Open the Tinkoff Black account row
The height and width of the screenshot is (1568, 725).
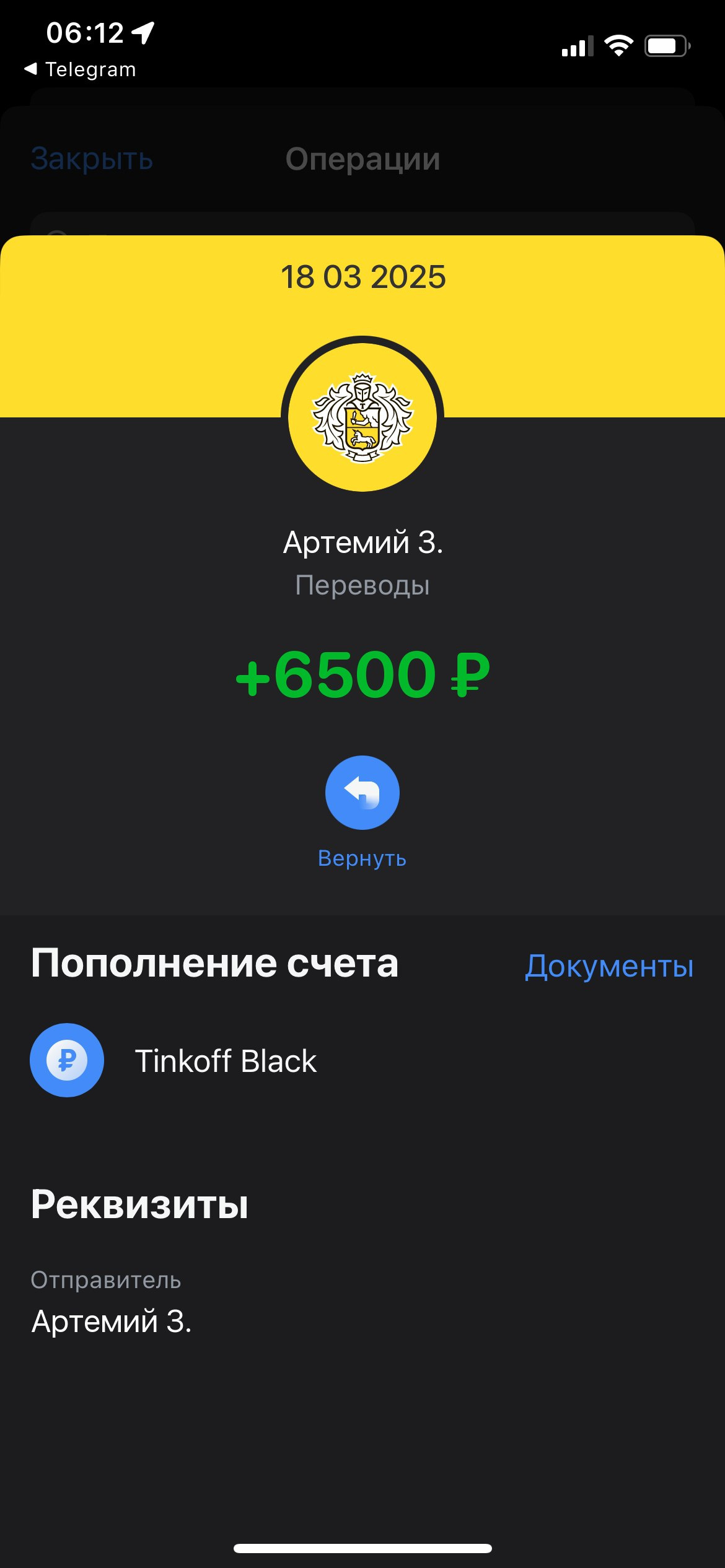pos(226,1061)
